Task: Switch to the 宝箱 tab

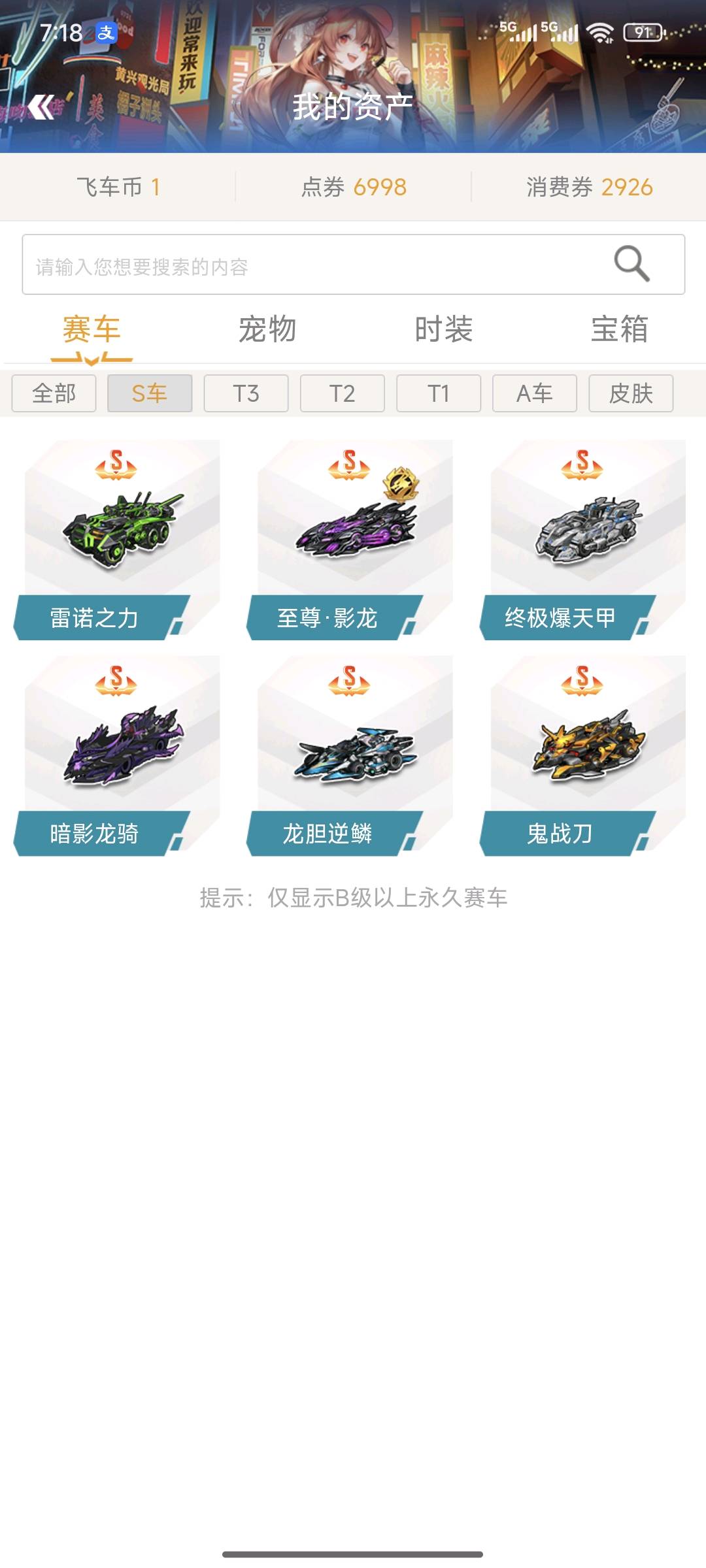Action: [620, 329]
